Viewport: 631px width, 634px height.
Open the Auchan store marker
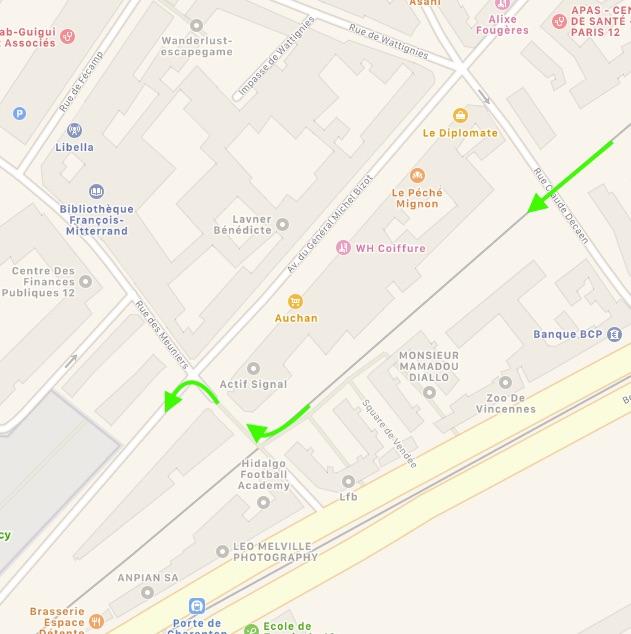pos(295,301)
